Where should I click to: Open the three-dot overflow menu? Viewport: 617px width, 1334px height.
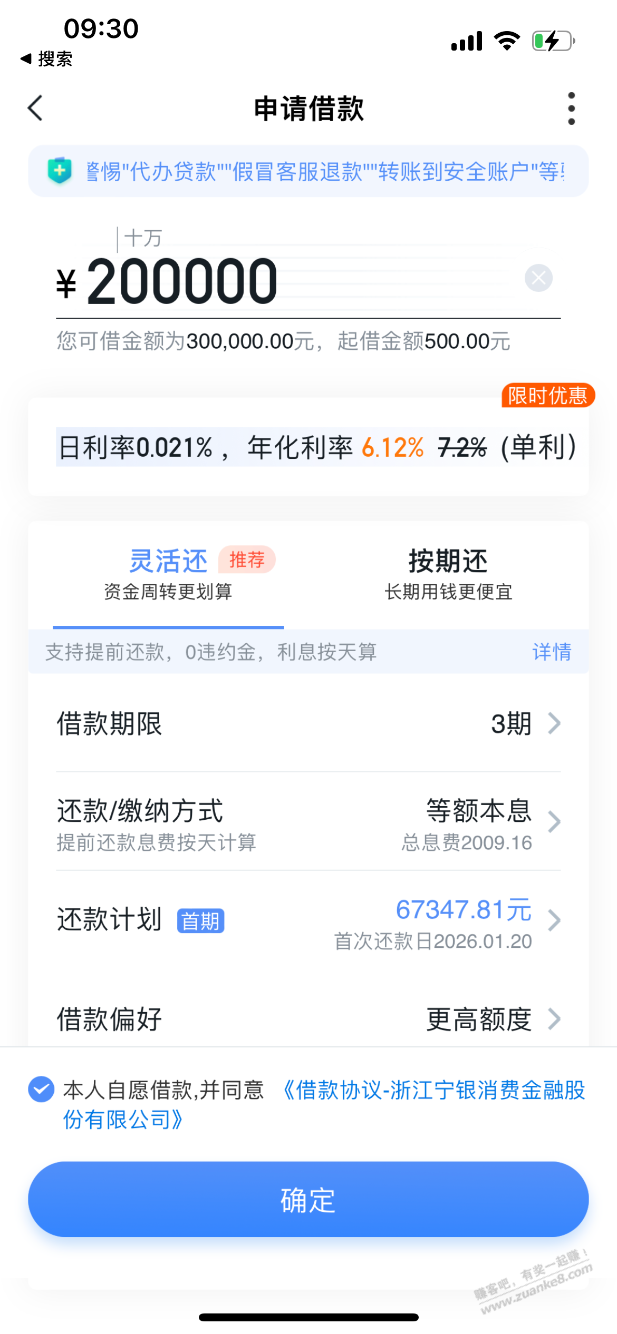tap(571, 108)
